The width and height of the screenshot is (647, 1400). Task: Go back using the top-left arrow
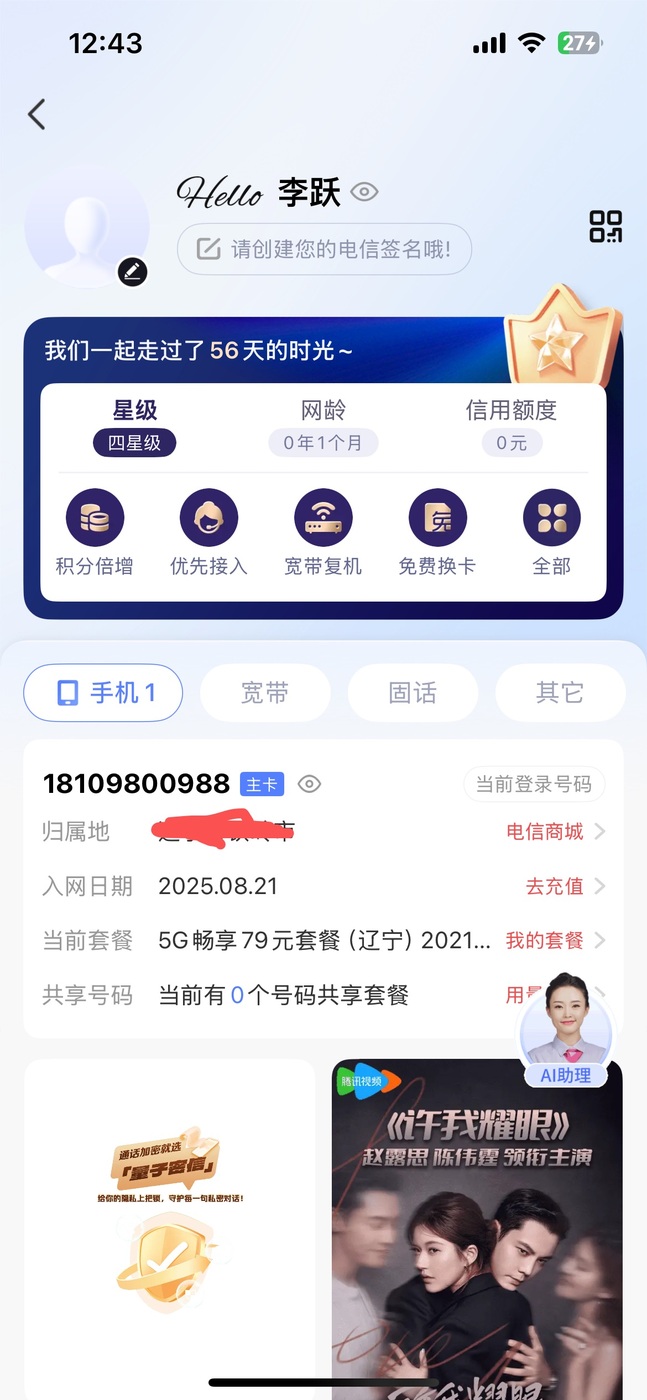(37, 115)
